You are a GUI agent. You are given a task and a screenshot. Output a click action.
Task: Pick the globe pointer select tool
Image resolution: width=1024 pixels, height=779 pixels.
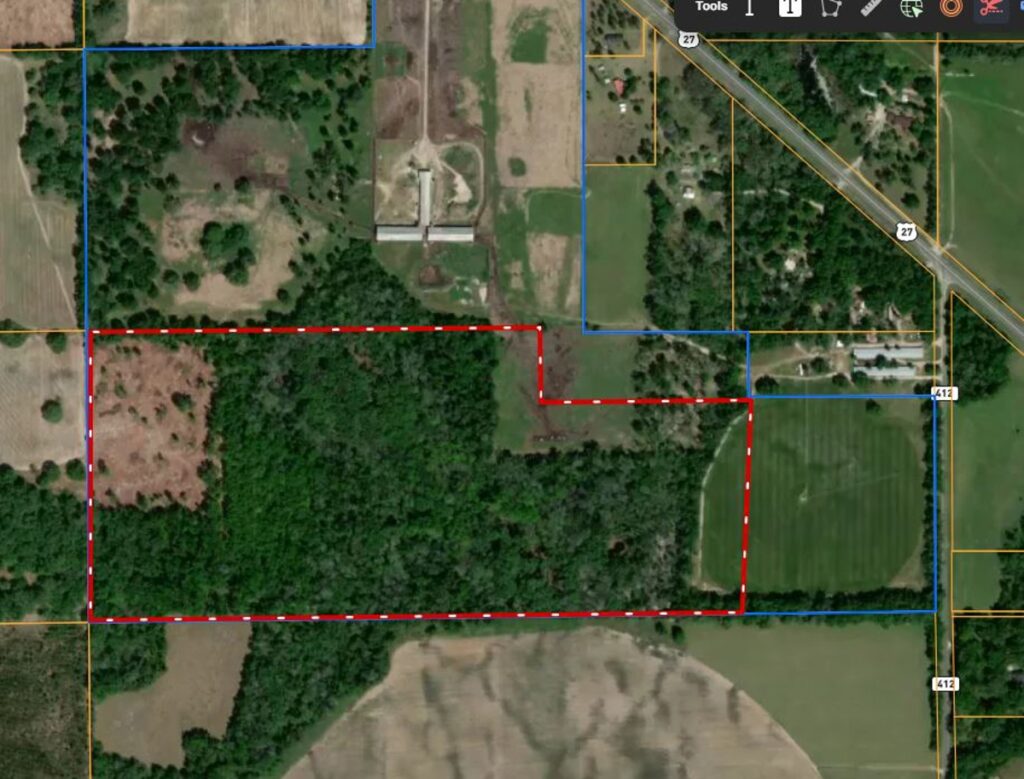pos(910,8)
